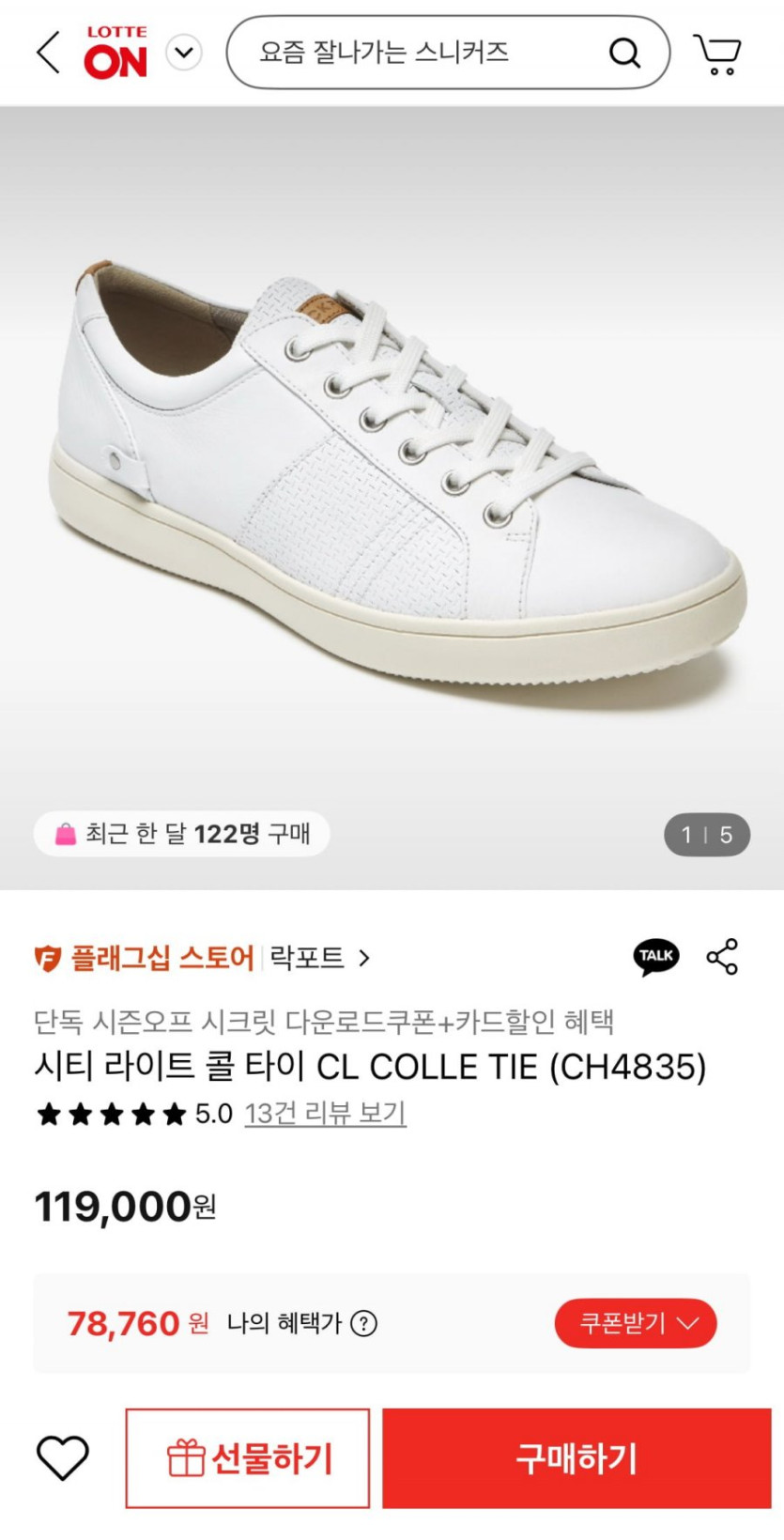The width and height of the screenshot is (784, 1540).
Task: Tap the 쿠폰받기 button
Action: [636, 1323]
